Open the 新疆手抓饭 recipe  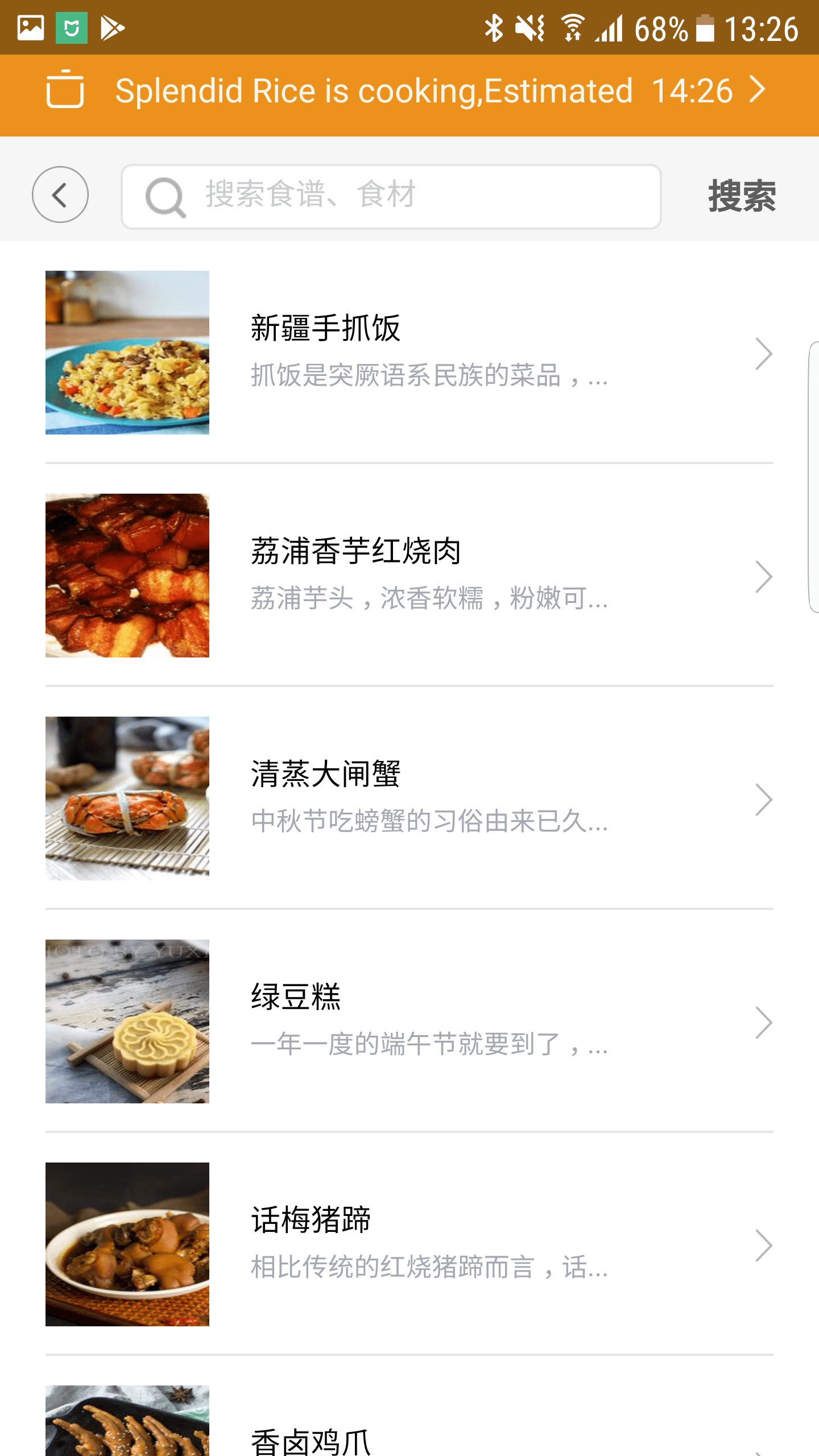click(409, 353)
